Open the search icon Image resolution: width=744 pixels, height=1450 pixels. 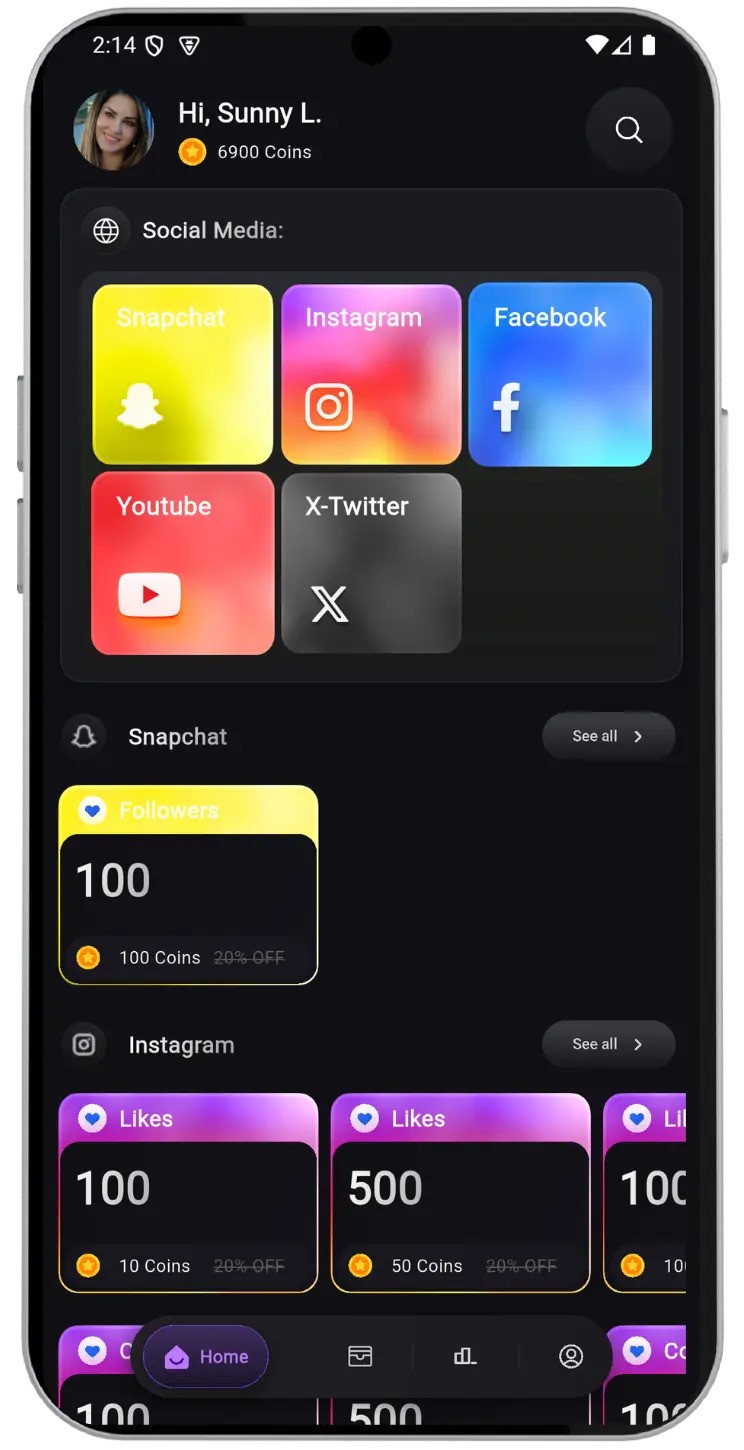(628, 130)
